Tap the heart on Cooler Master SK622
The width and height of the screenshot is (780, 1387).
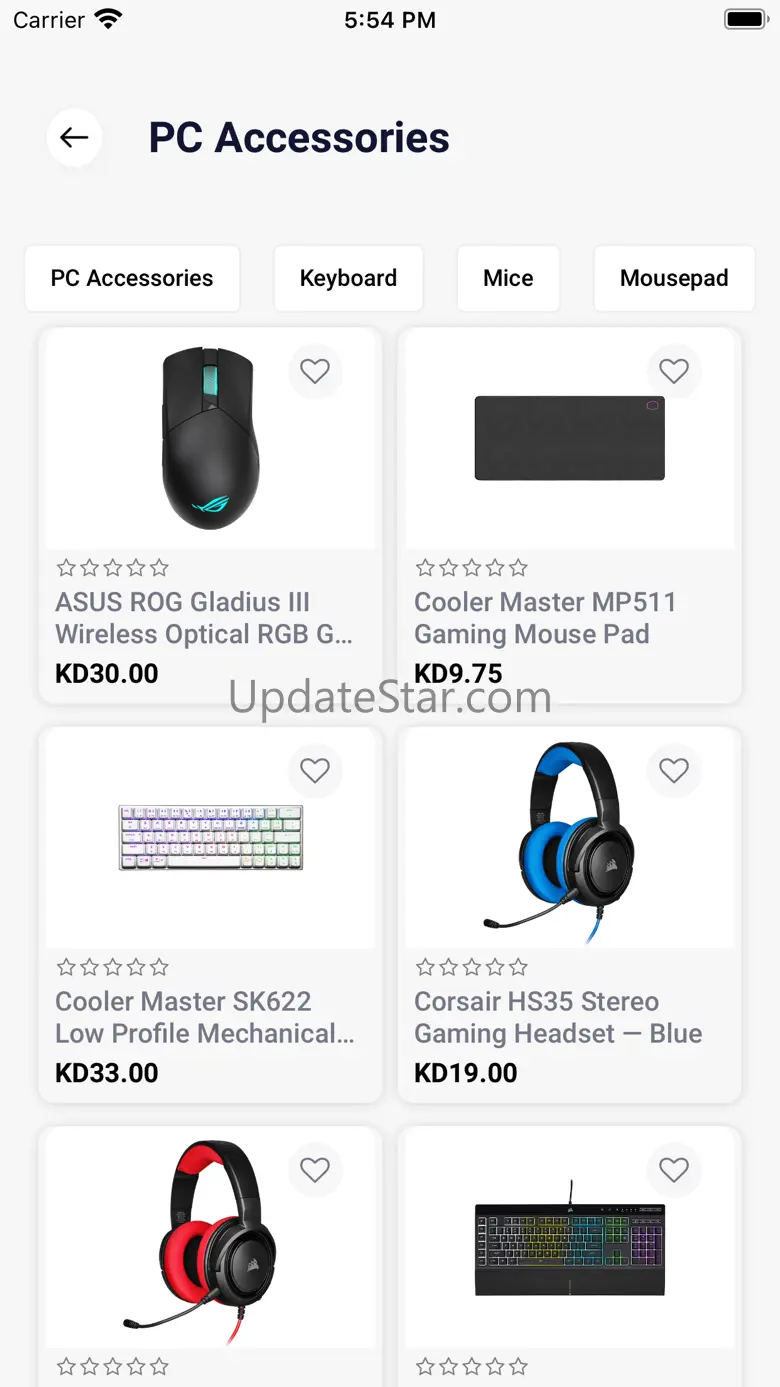pyautogui.click(x=315, y=771)
